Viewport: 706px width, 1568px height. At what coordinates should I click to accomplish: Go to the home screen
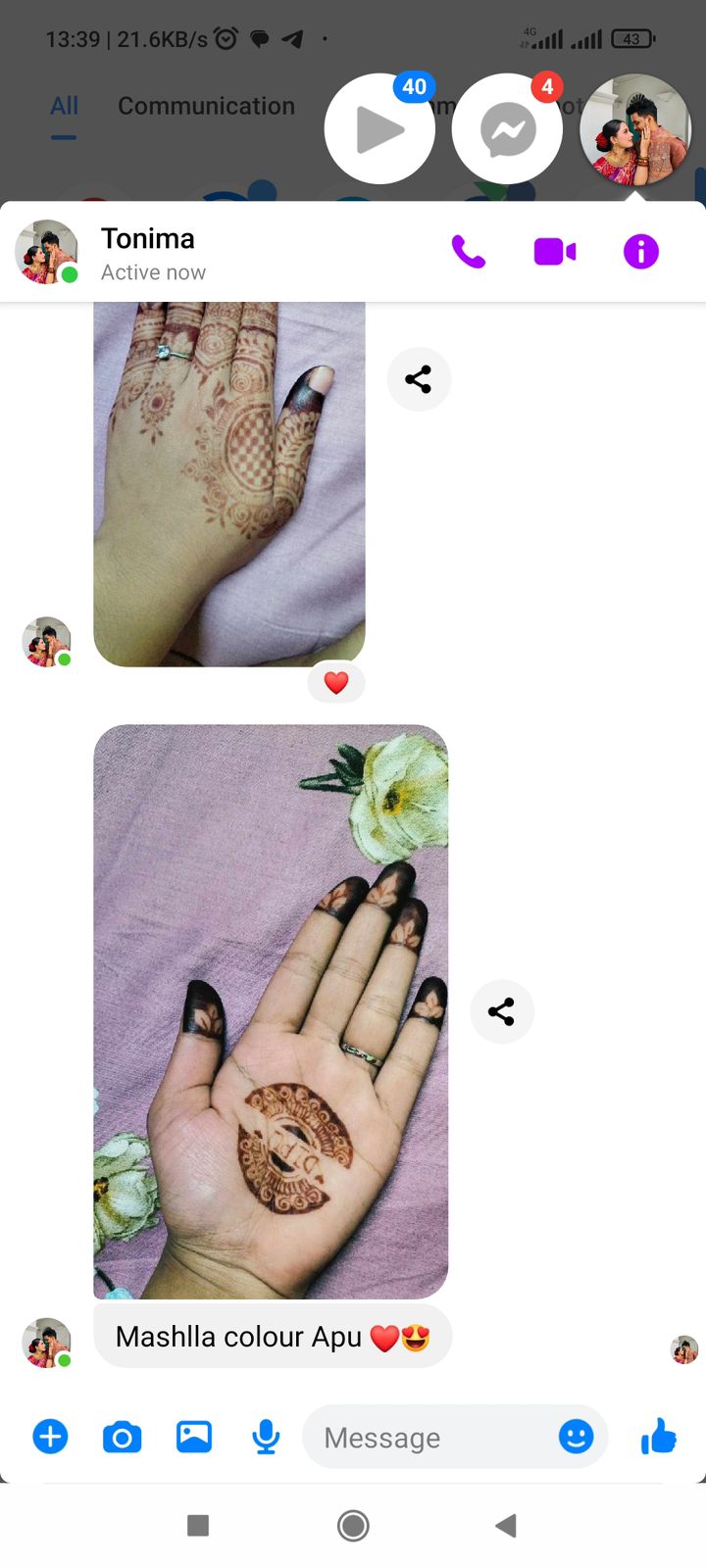click(x=353, y=1525)
